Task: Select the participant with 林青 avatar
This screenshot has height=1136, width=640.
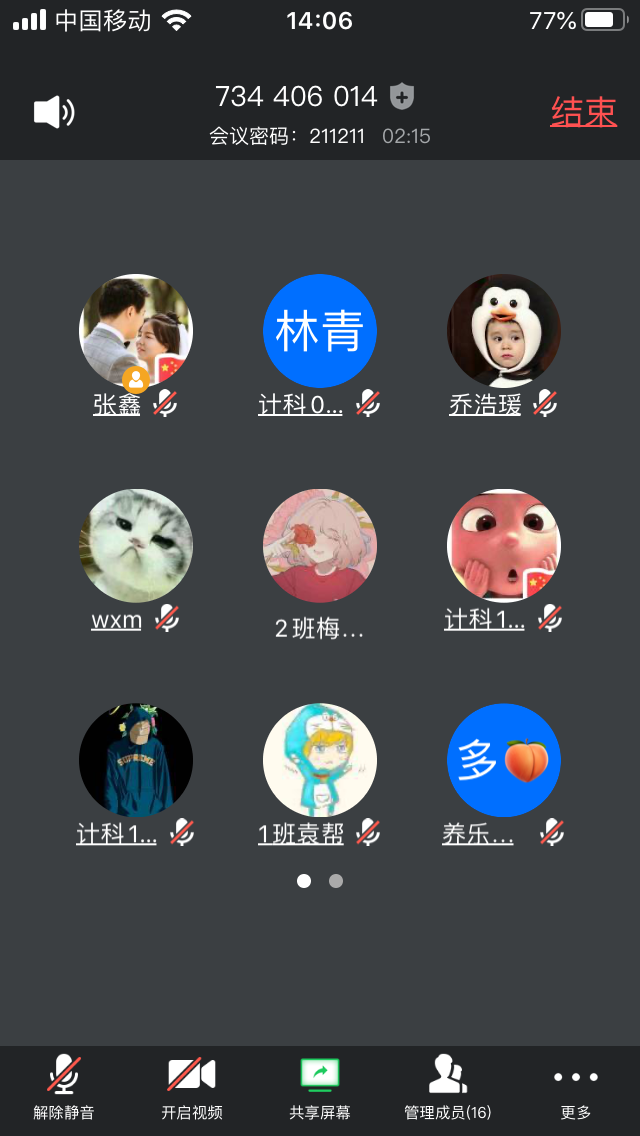Action: click(x=320, y=331)
